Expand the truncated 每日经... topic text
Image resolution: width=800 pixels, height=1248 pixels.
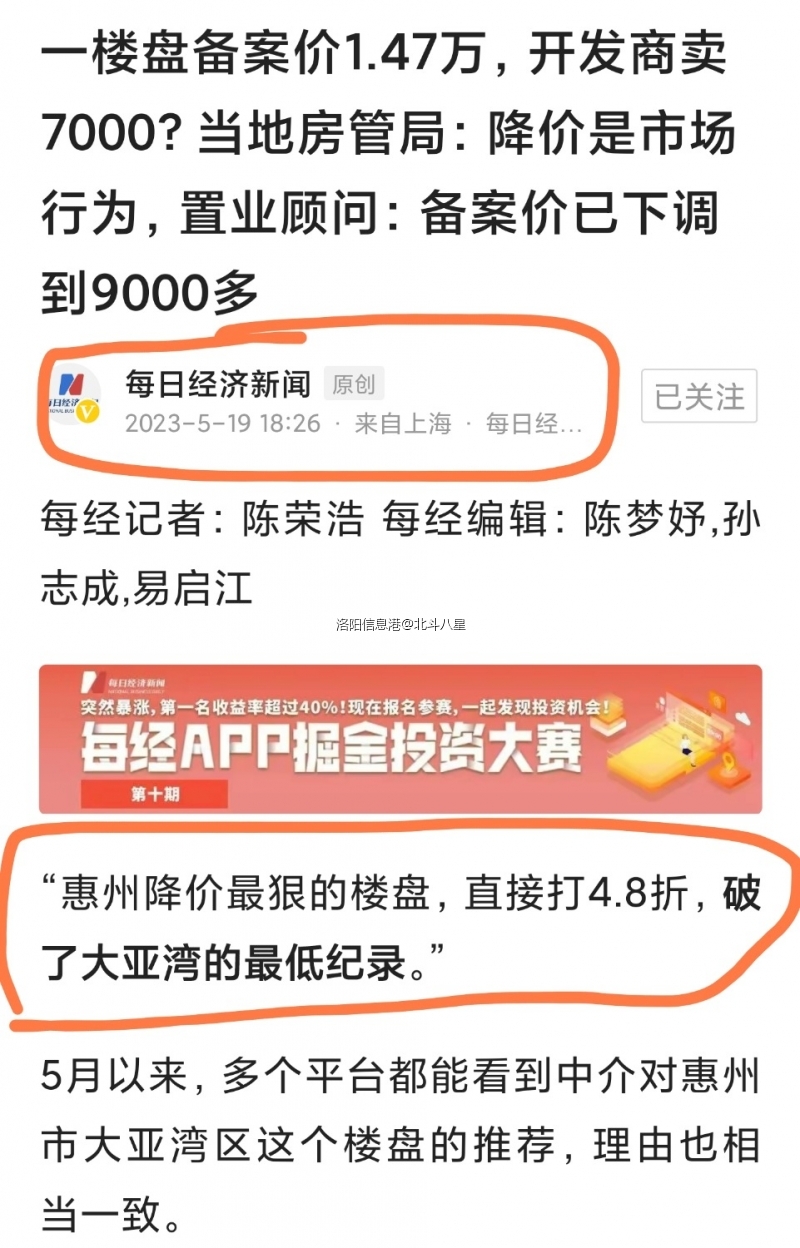click(x=529, y=422)
